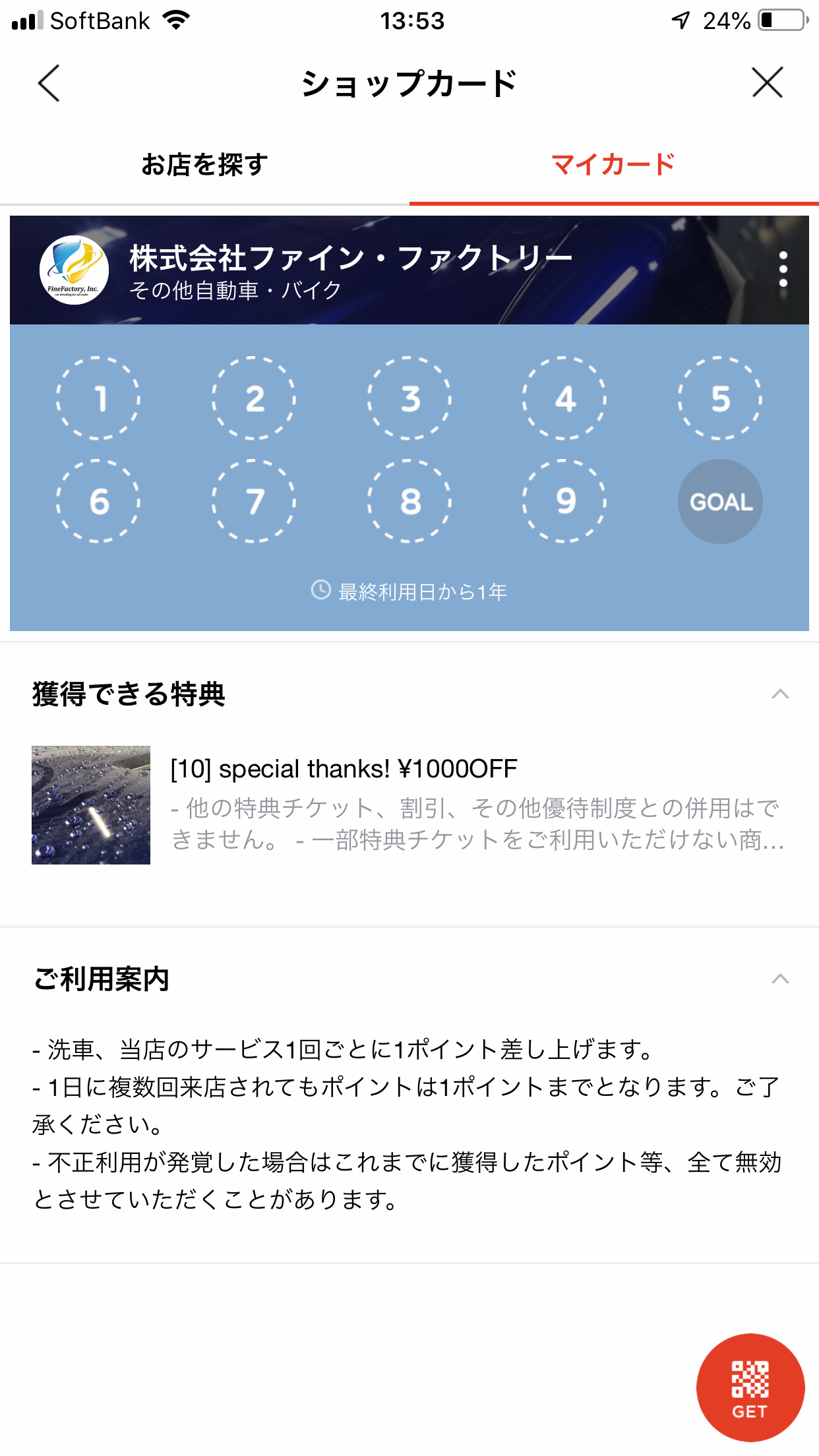
Task: Open 株式会社ファイン・ファクトリー shop card header
Action: click(349, 270)
